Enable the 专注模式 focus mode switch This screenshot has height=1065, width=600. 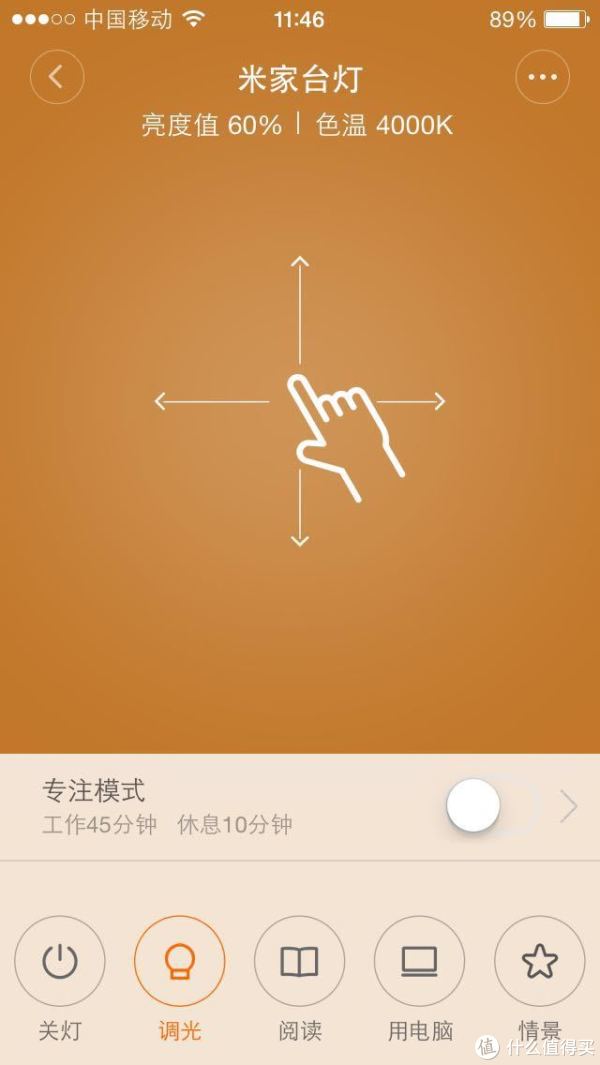(x=493, y=806)
